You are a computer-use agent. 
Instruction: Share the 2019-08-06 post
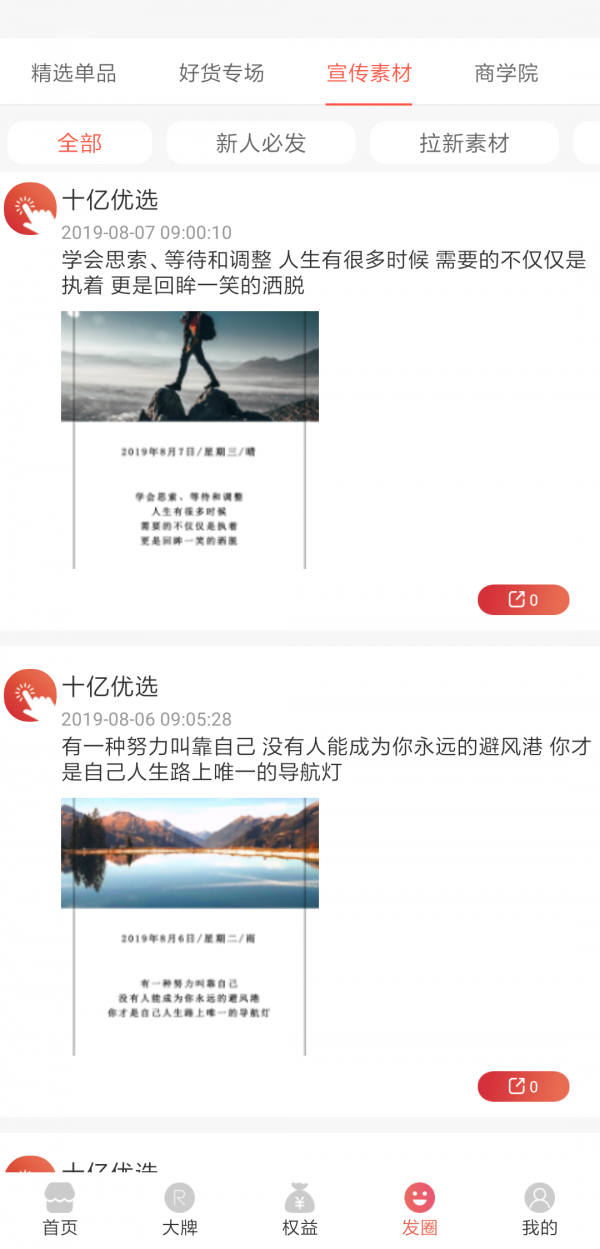523,1086
